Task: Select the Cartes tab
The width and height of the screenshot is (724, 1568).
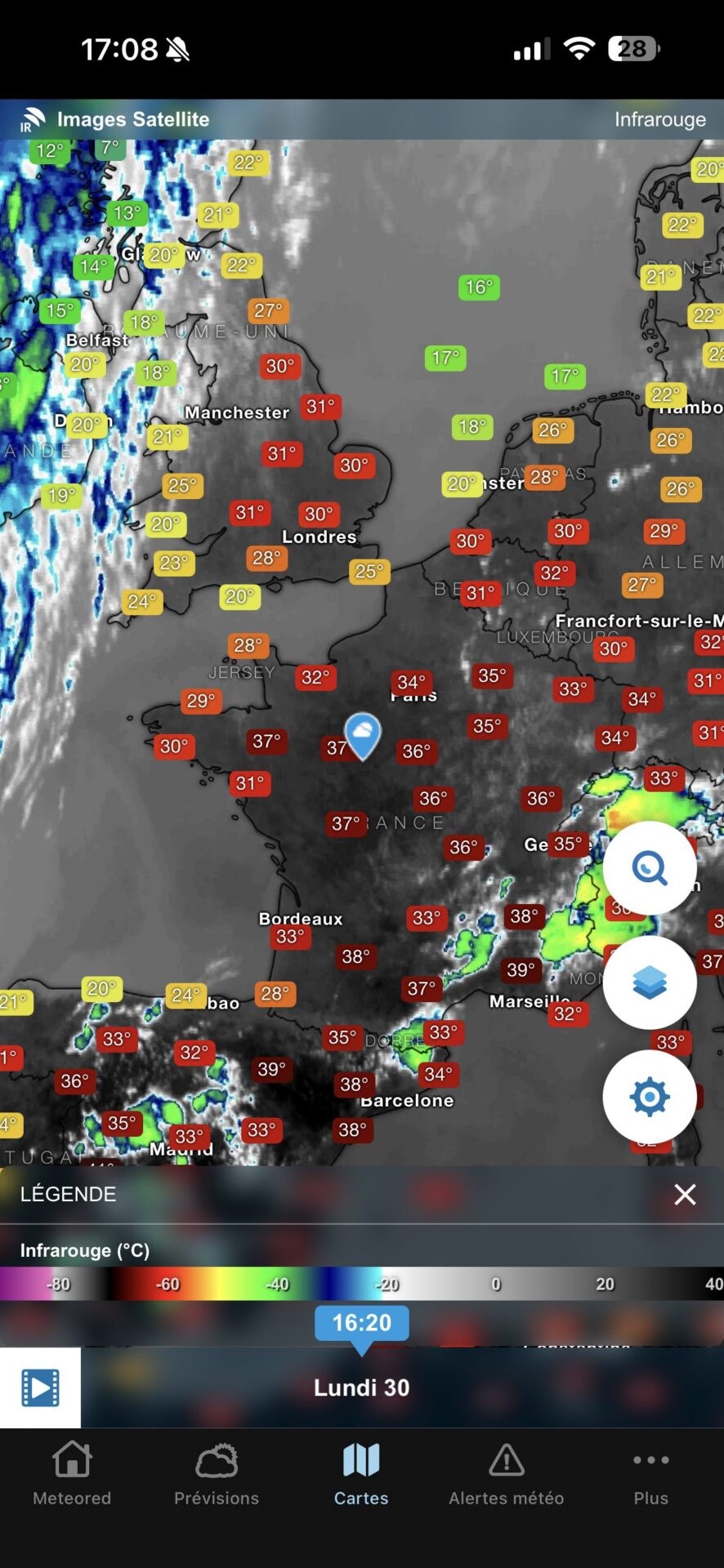Action: click(361, 1475)
